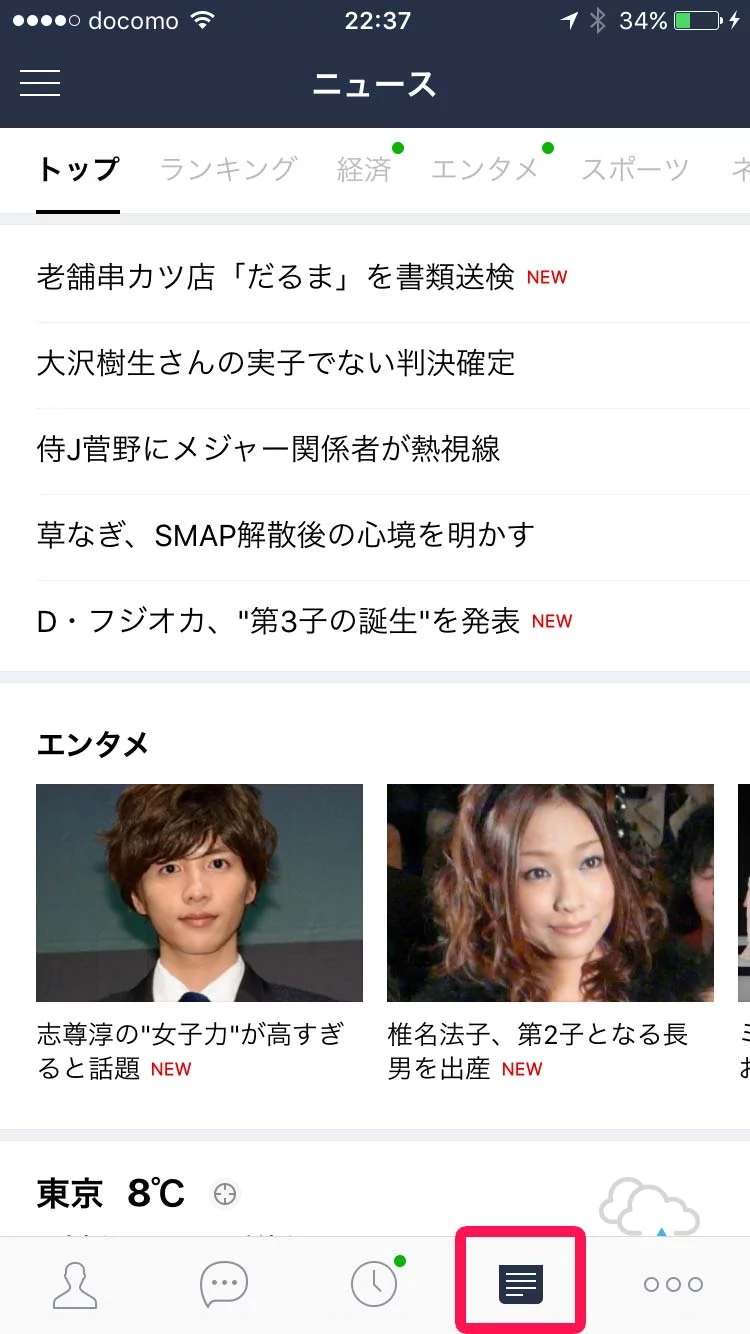Tap the green new-content dot on エンタメ tab
Screen dimensions: 750x1334
coord(547,146)
